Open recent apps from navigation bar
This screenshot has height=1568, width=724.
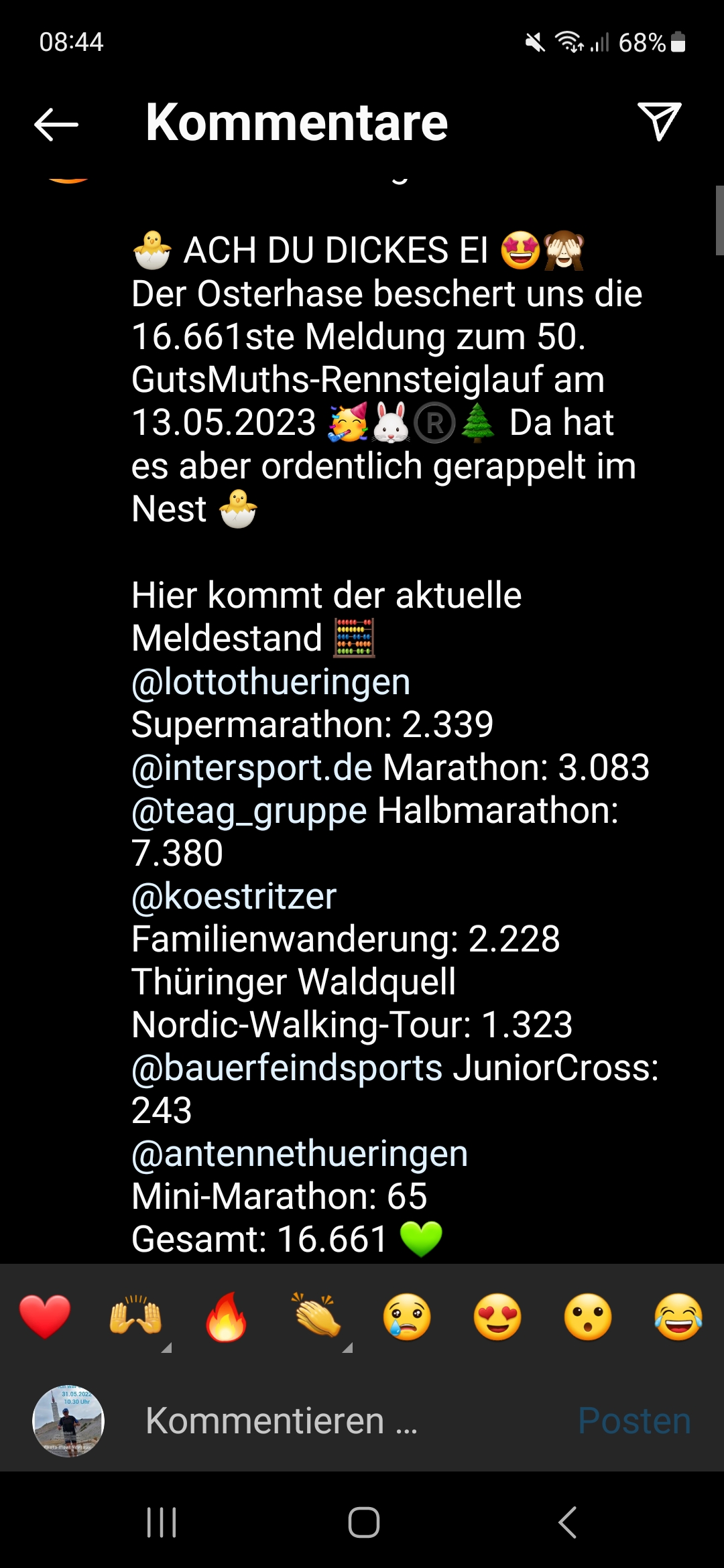(x=162, y=1522)
